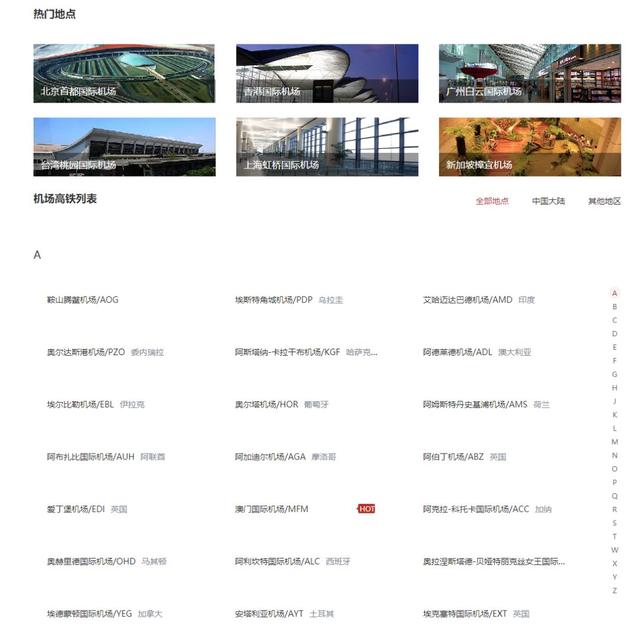640x632 pixels.
Task: Open 台湾桃园国际机场 tile
Action: [124, 147]
